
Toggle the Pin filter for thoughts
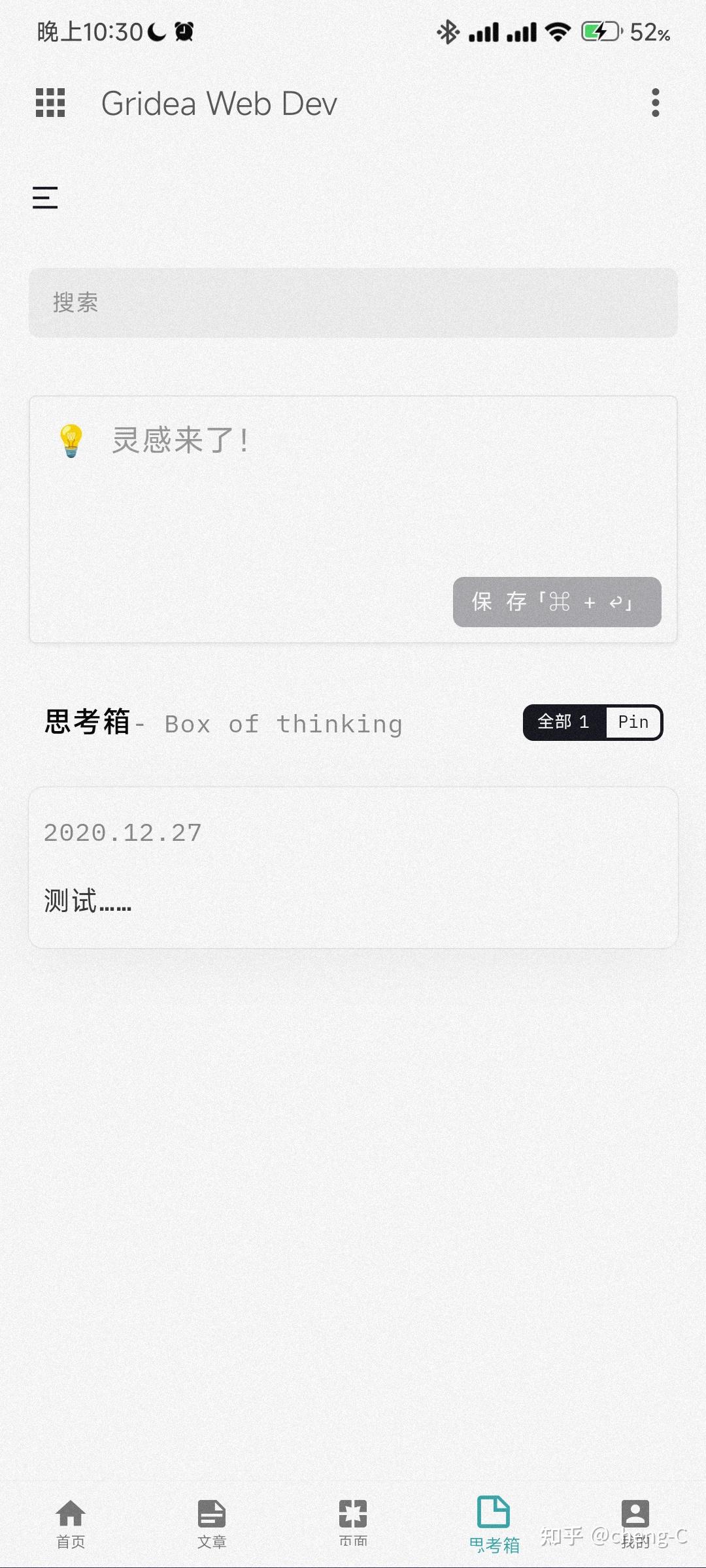pyautogui.click(x=631, y=722)
